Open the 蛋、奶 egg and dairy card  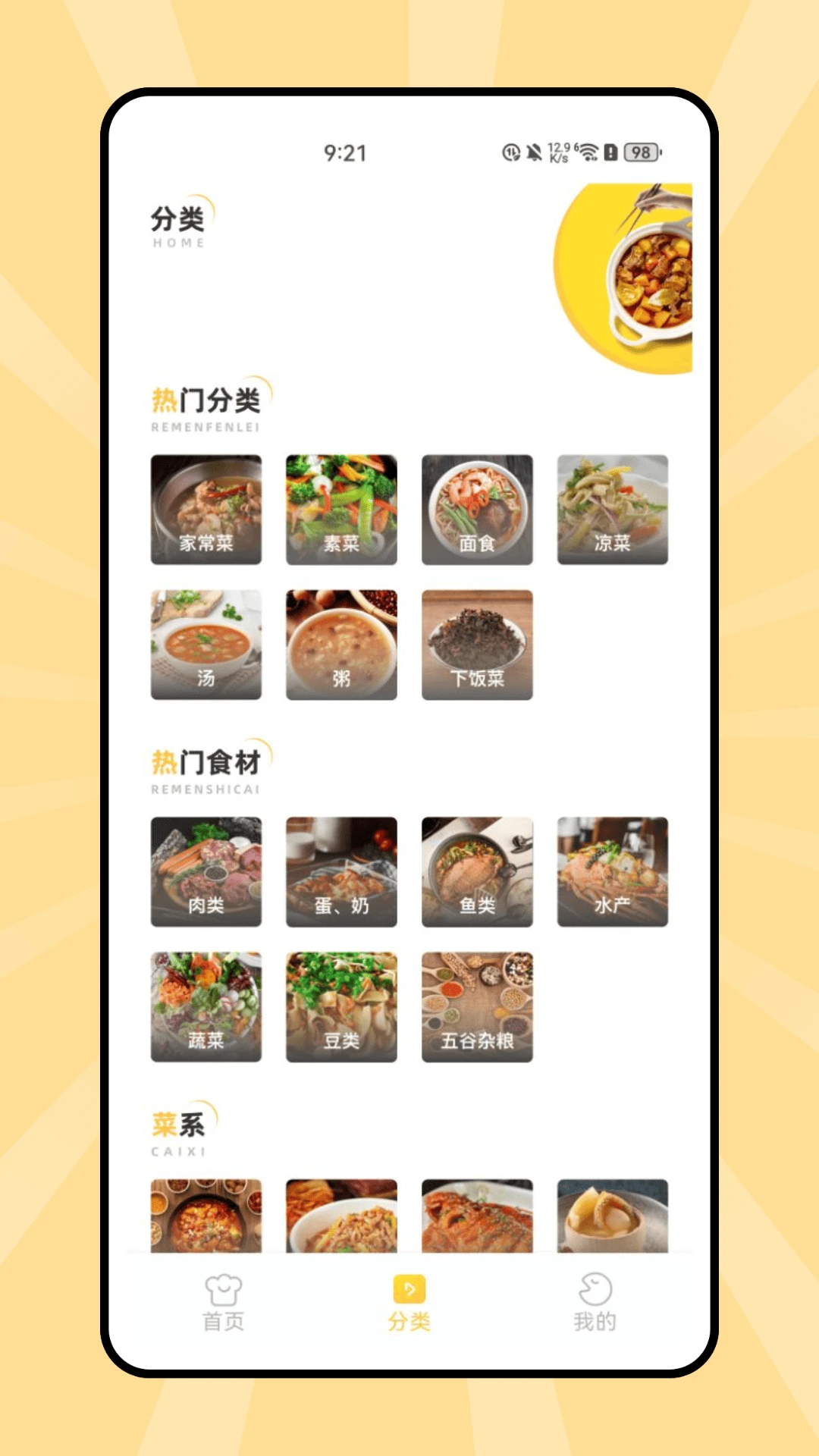point(341,871)
